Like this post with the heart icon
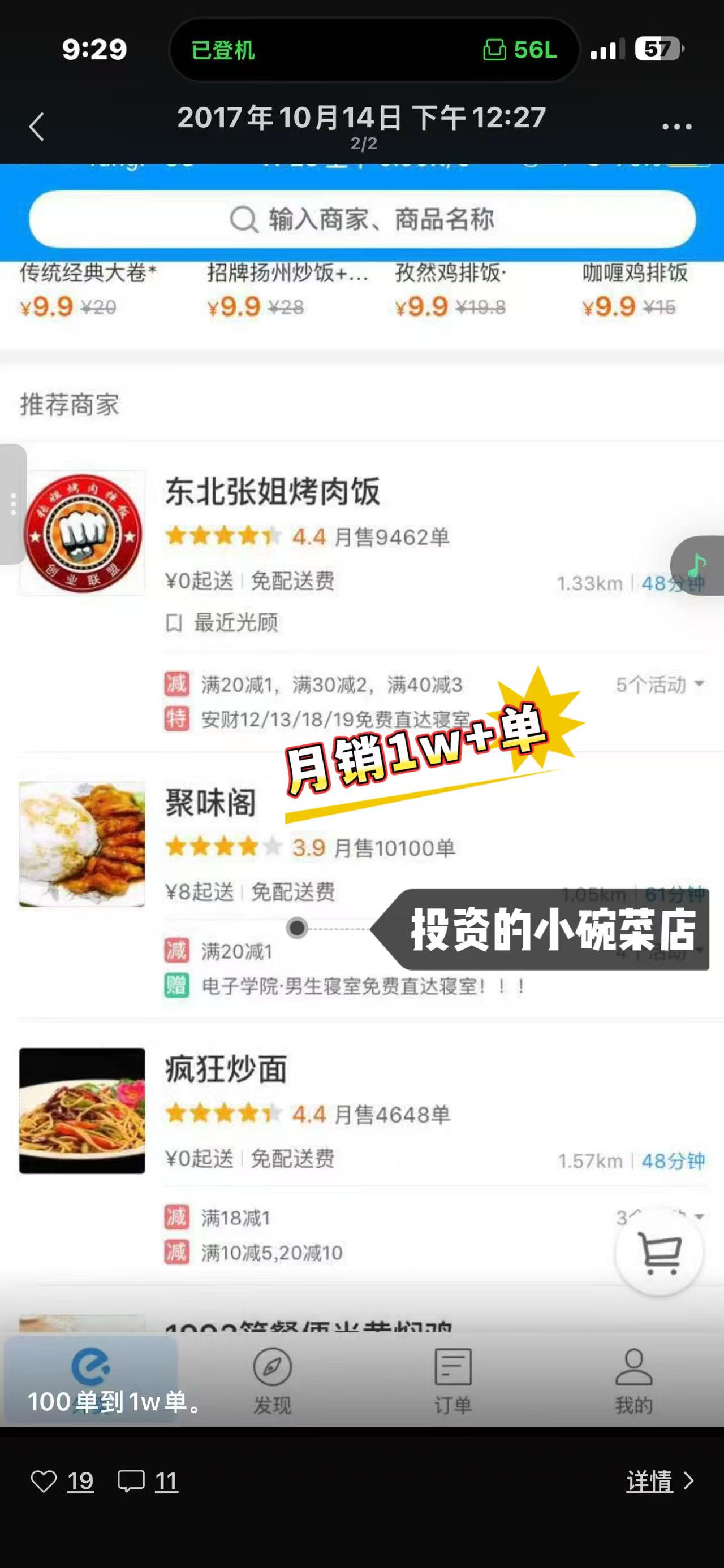The height and width of the screenshot is (1568, 724). click(x=44, y=1481)
